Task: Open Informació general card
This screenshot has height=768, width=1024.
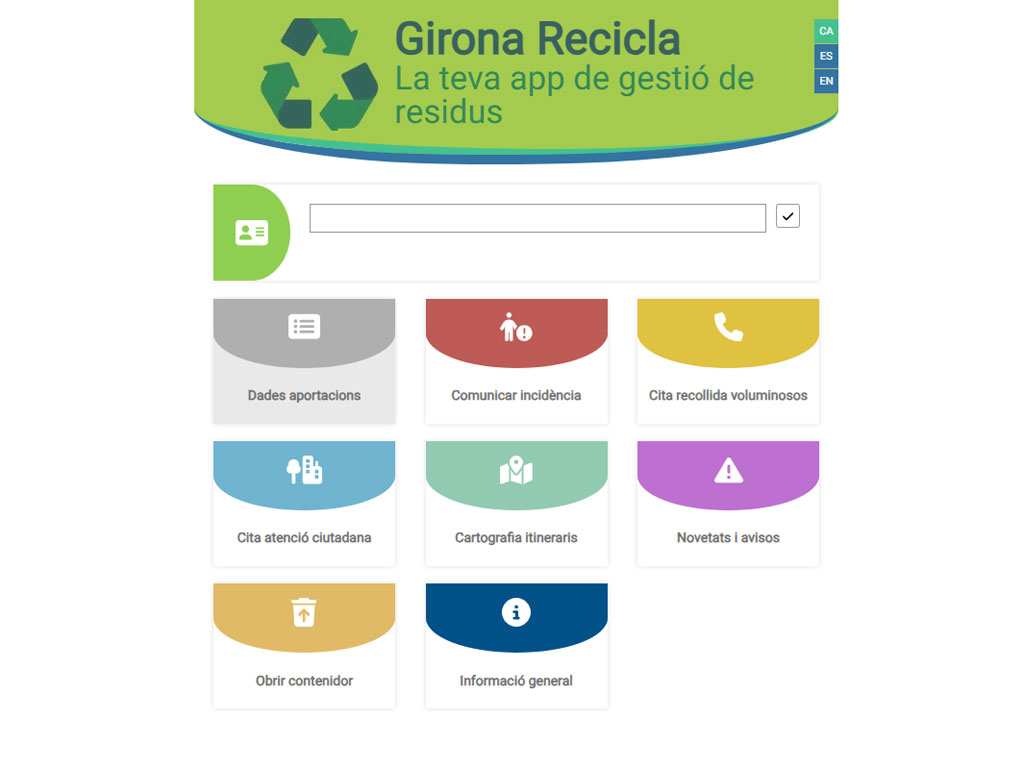Action: pos(516,645)
